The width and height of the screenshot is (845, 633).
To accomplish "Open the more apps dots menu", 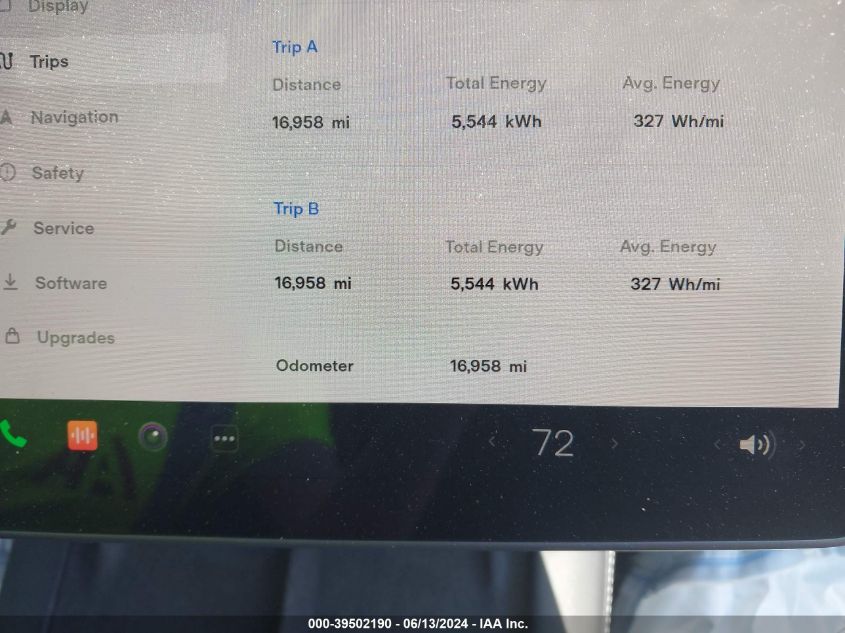I will click(224, 439).
